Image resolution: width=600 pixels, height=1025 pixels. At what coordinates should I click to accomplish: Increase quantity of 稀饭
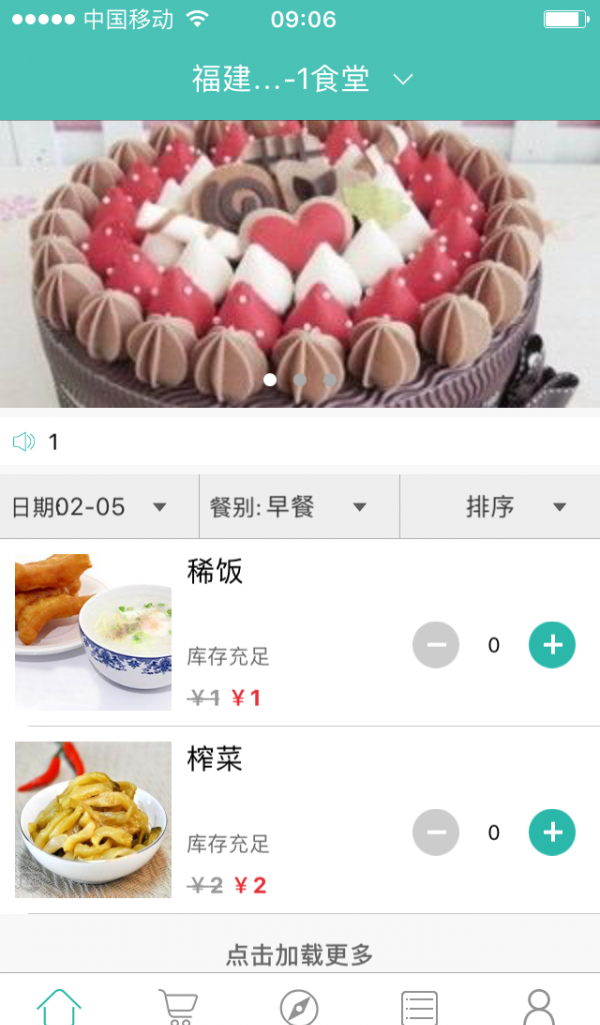[552, 645]
